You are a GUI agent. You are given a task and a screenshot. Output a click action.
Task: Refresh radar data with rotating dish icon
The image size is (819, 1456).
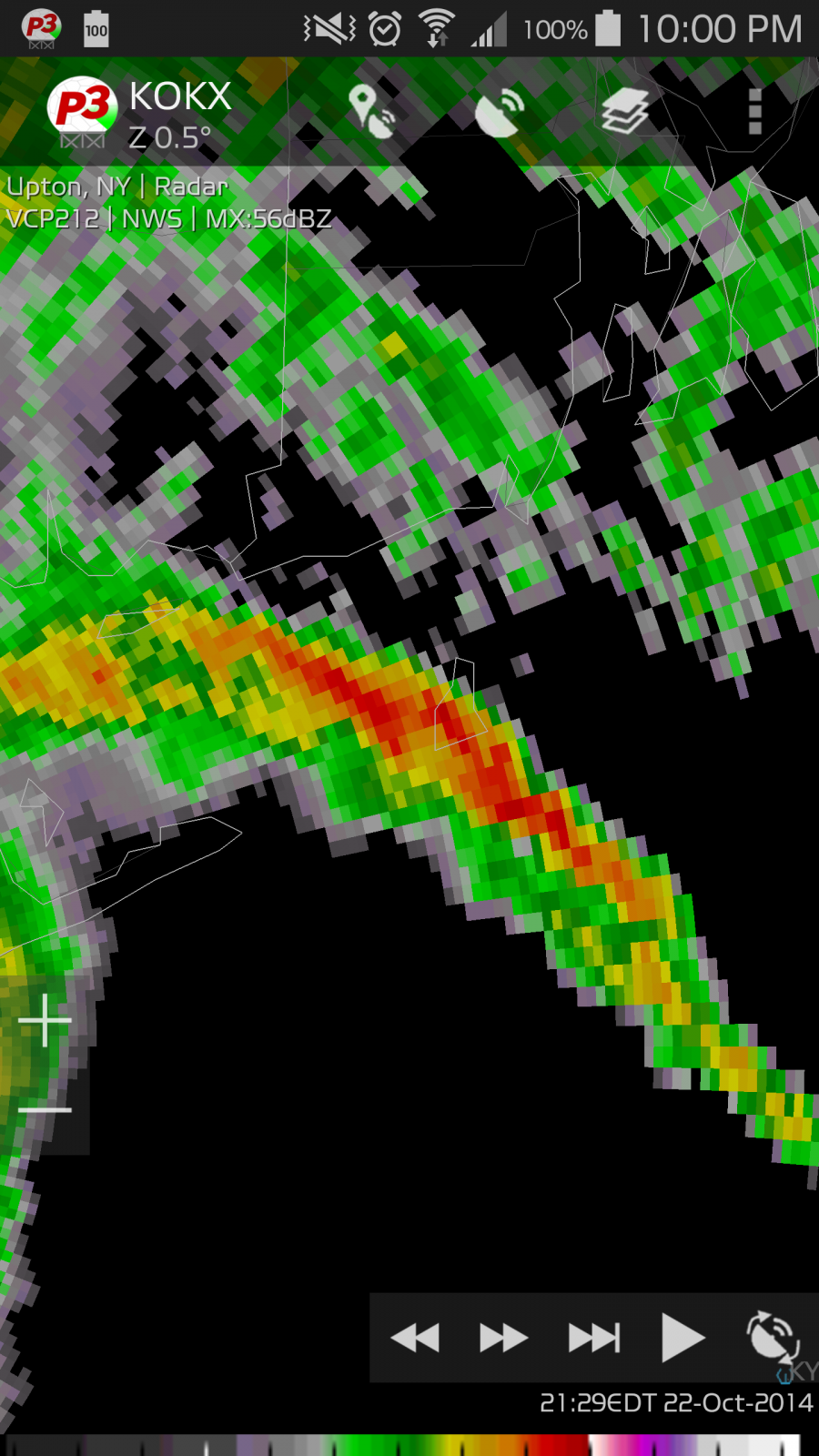click(x=773, y=1338)
